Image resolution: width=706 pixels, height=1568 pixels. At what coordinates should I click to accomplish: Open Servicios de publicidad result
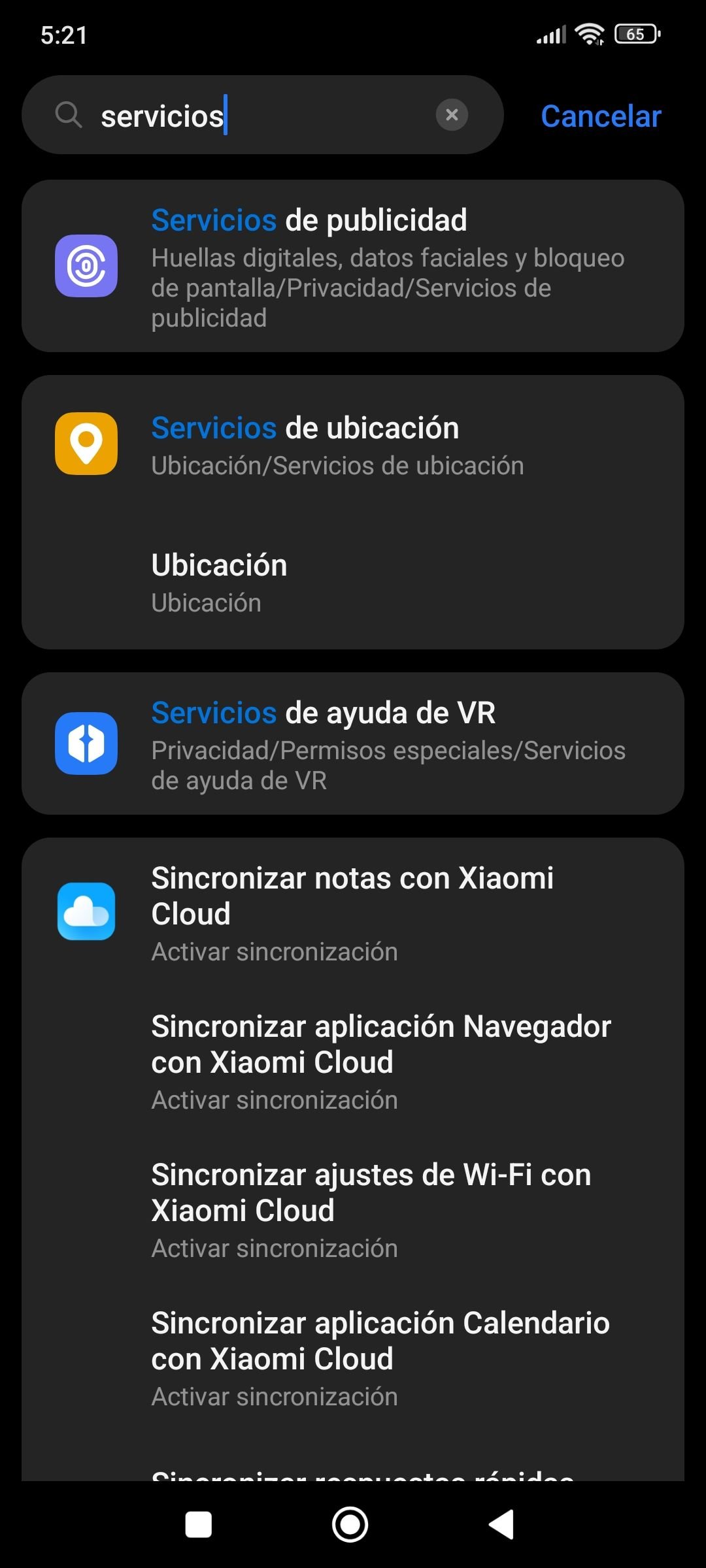(353, 267)
